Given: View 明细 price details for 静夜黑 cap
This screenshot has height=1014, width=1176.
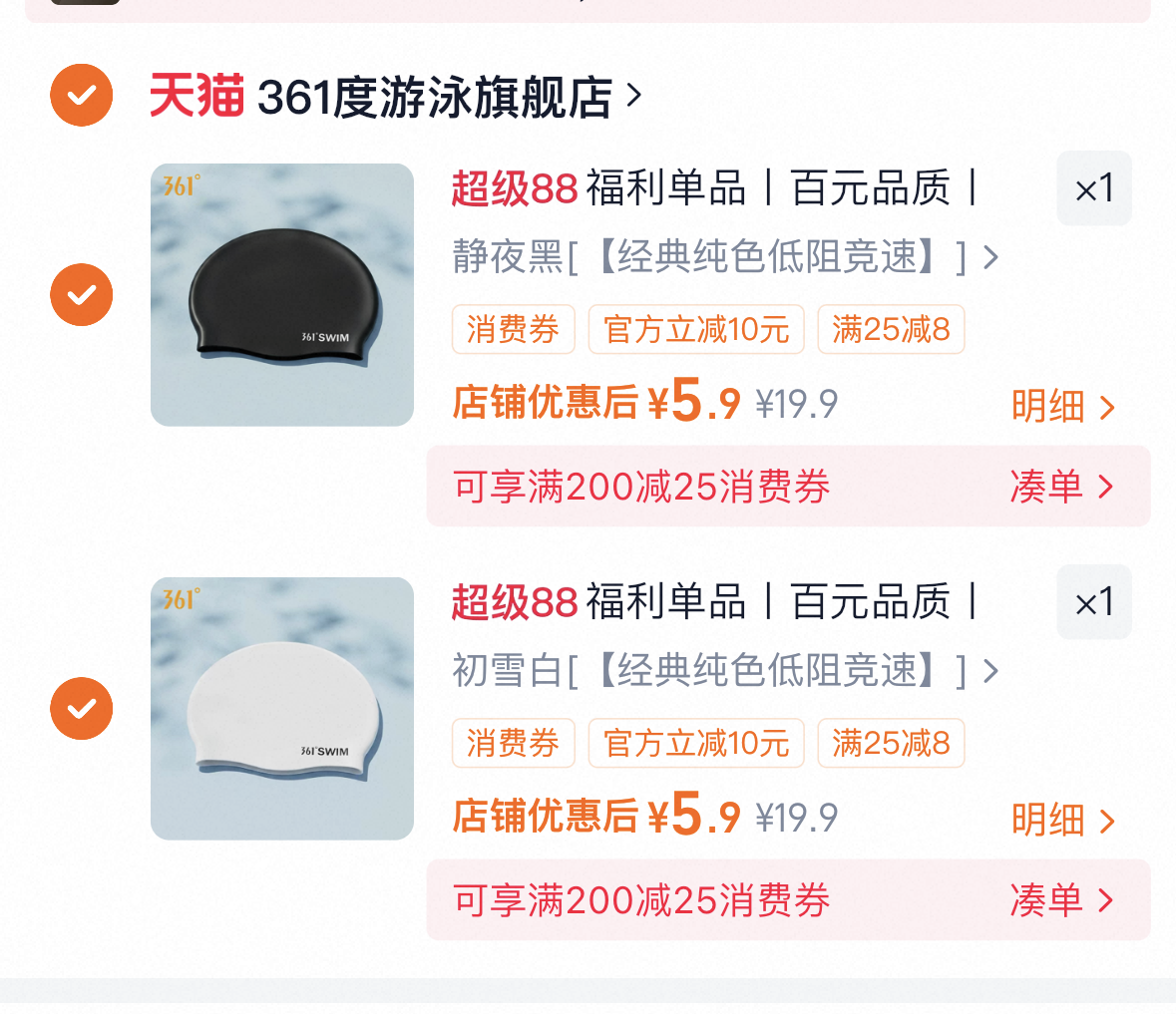Looking at the screenshot, I should point(1062,407).
